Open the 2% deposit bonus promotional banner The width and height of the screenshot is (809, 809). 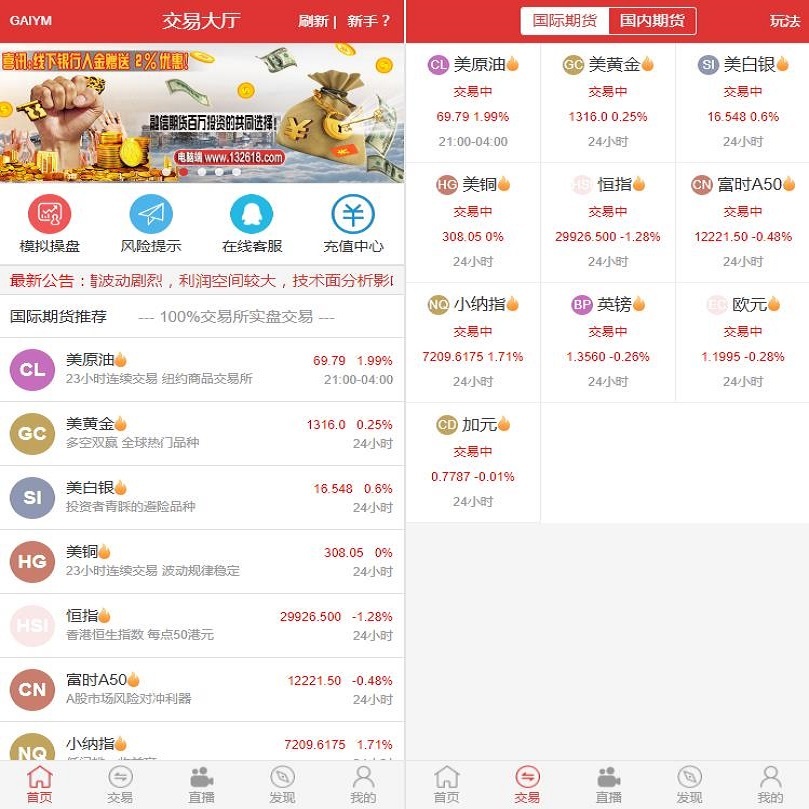click(x=200, y=112)
